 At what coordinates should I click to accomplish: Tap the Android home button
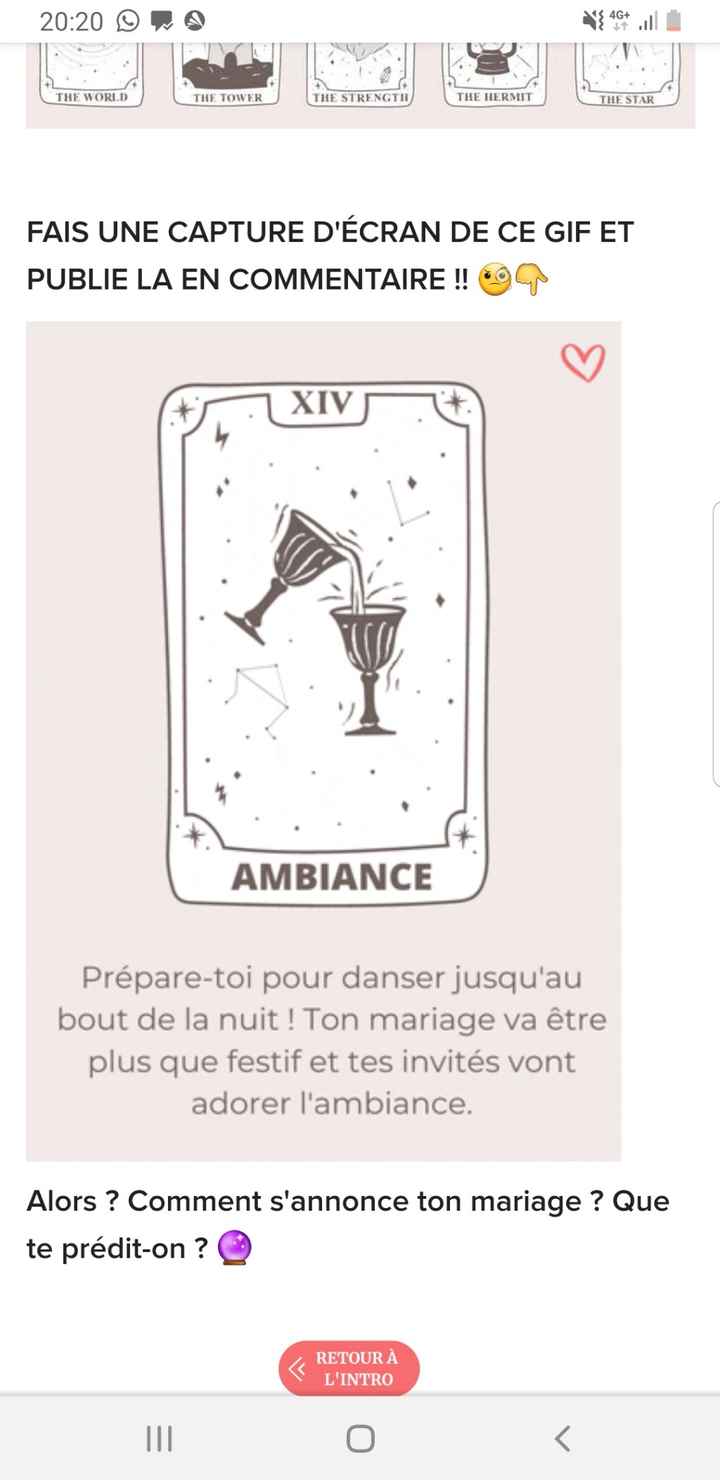(360, 1437)
